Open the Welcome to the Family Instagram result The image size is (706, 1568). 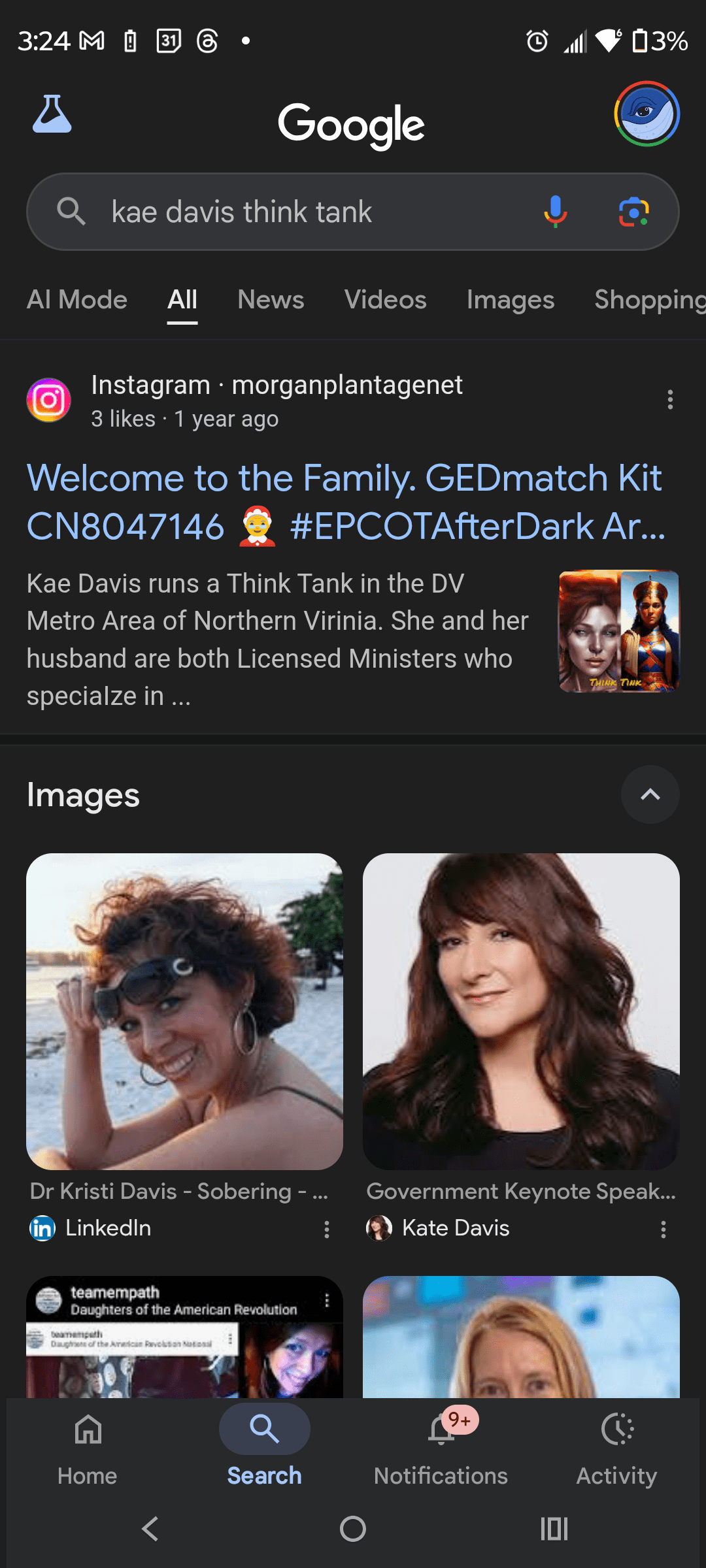[345, 502]
